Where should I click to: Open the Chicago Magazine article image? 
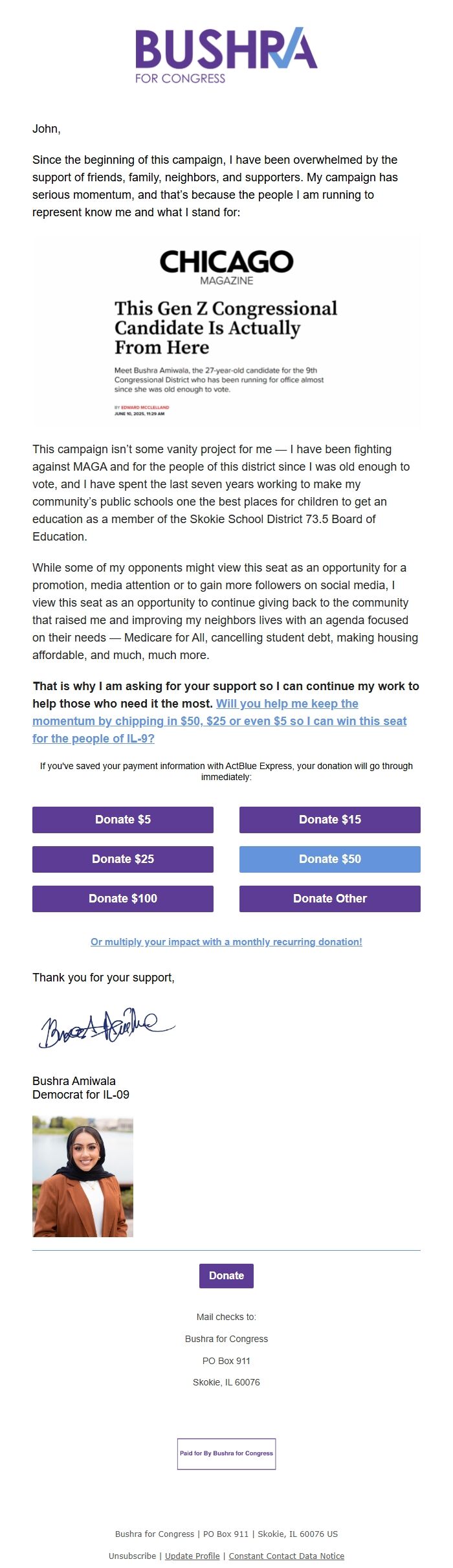click(226, 330)
